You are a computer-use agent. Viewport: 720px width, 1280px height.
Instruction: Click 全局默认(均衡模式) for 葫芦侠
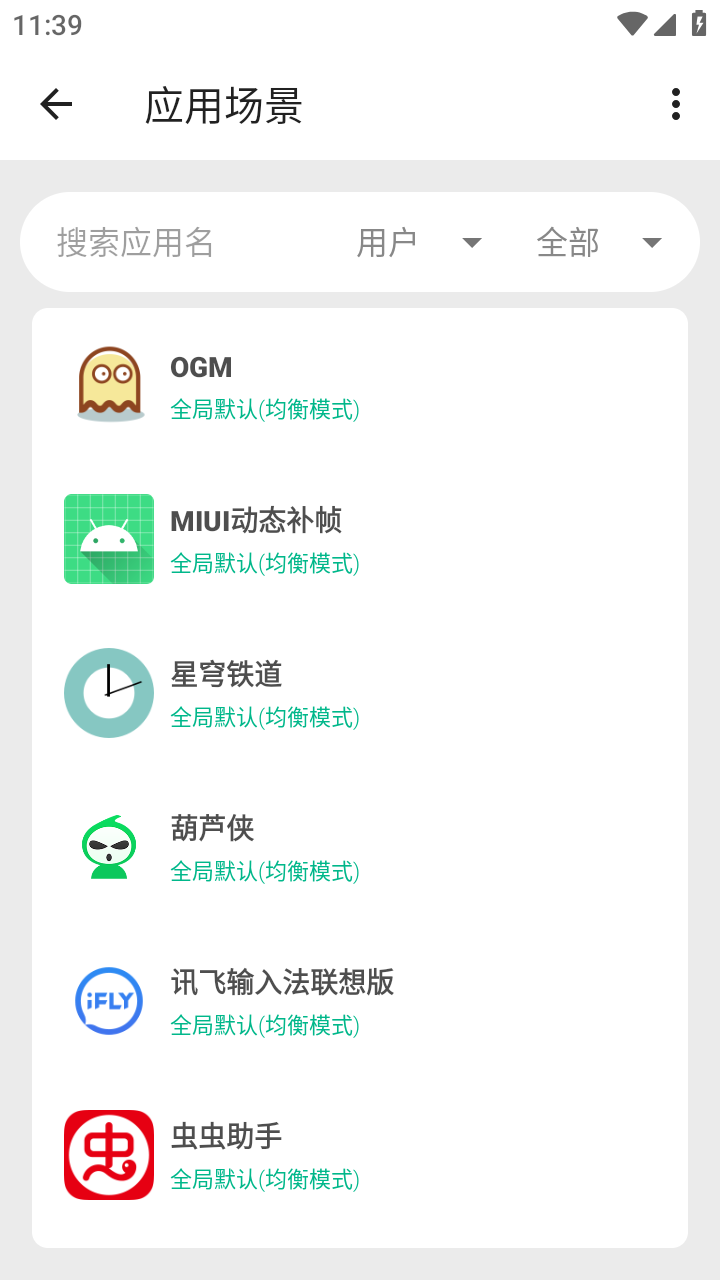(265, 872)
